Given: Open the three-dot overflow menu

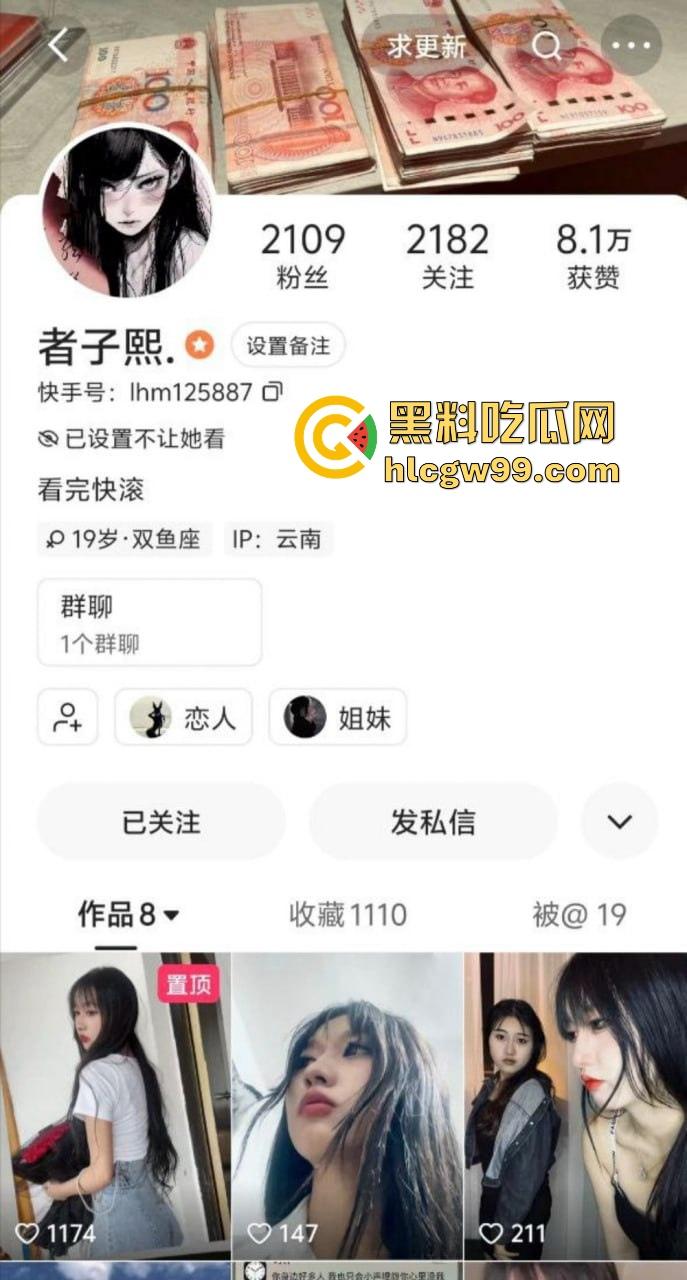Looking at the screenshot, I should (x=631, y=46).
